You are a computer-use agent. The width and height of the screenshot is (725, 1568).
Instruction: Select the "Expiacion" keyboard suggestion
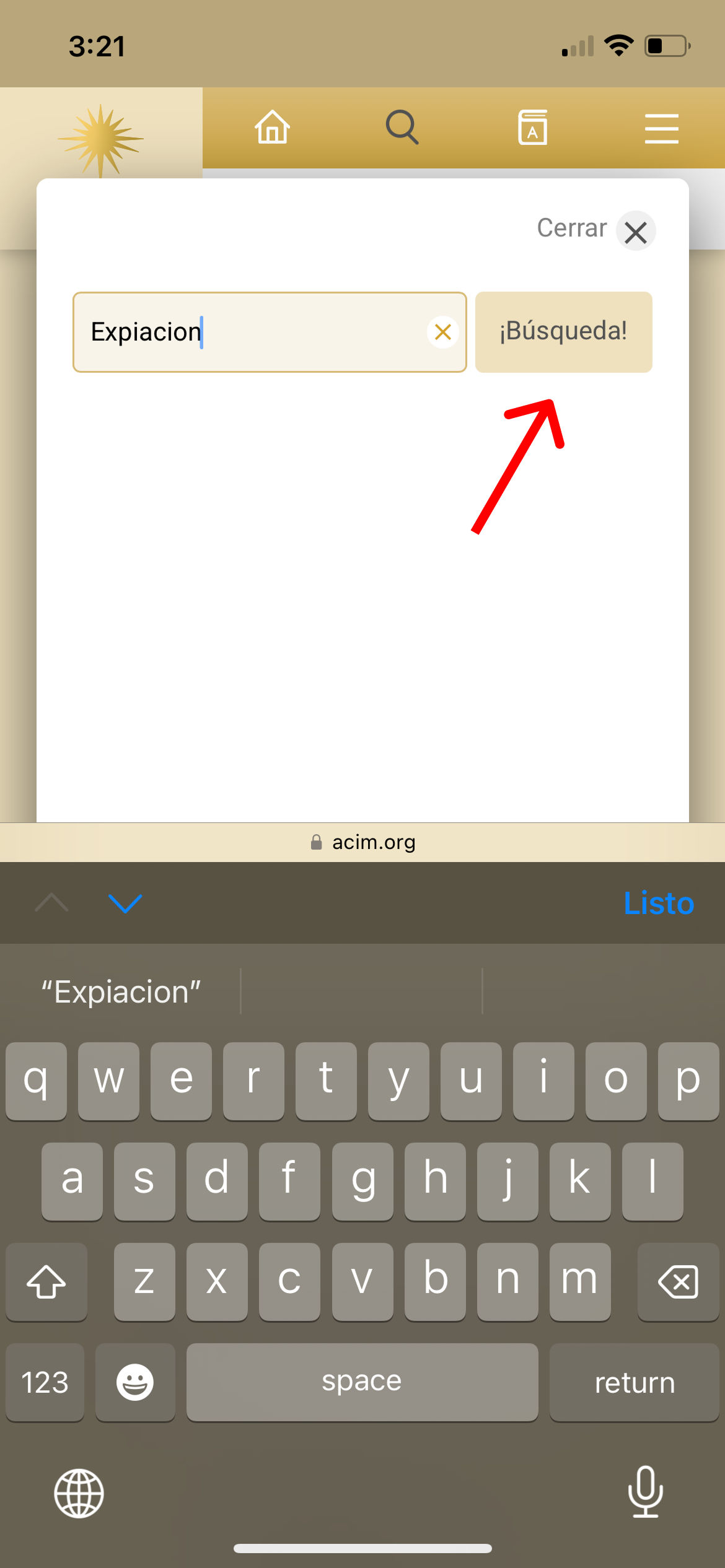121,992
